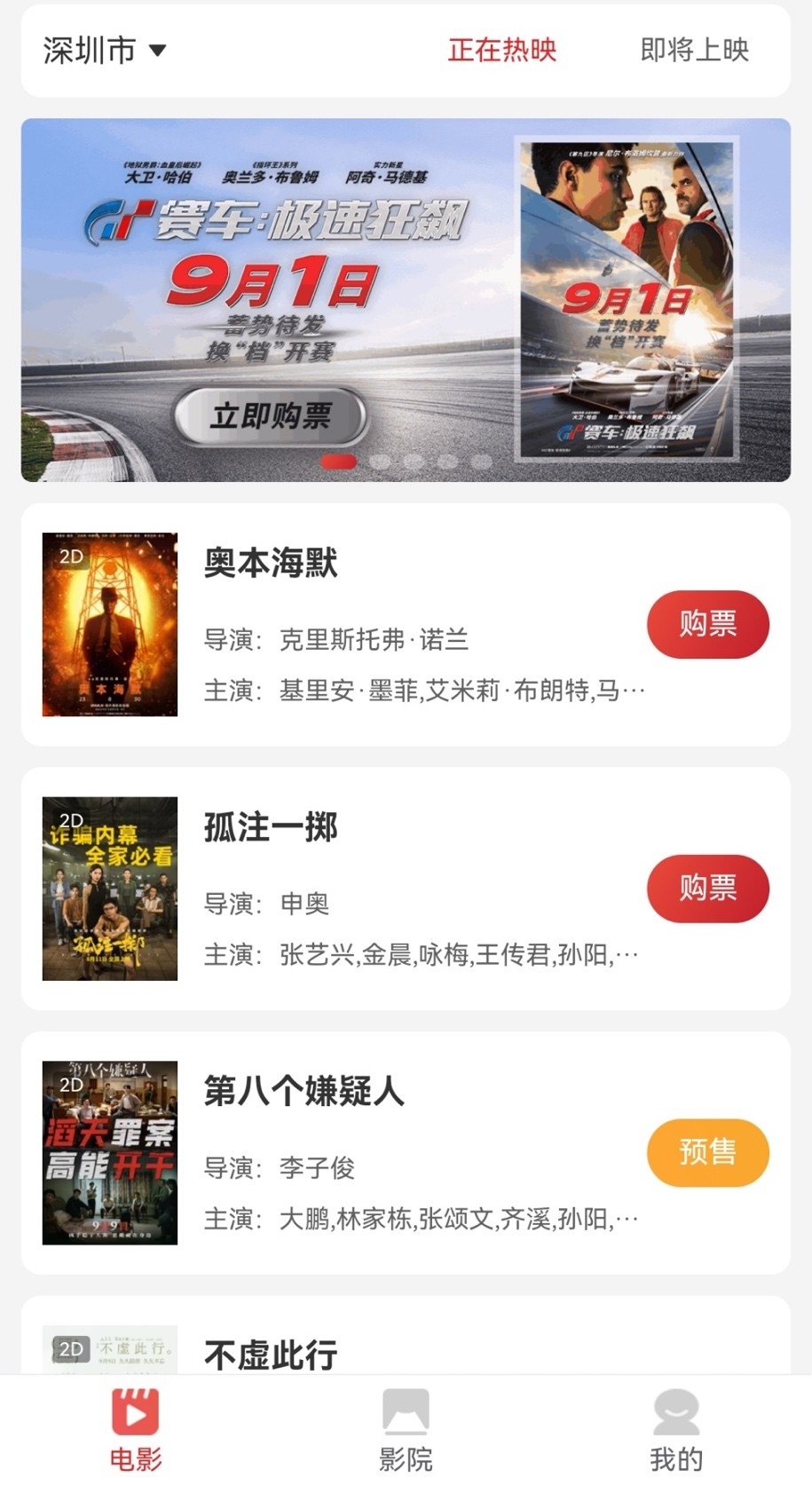
Task: Open the 不虚此行 movie card
Action: [x=406, y=1335]
